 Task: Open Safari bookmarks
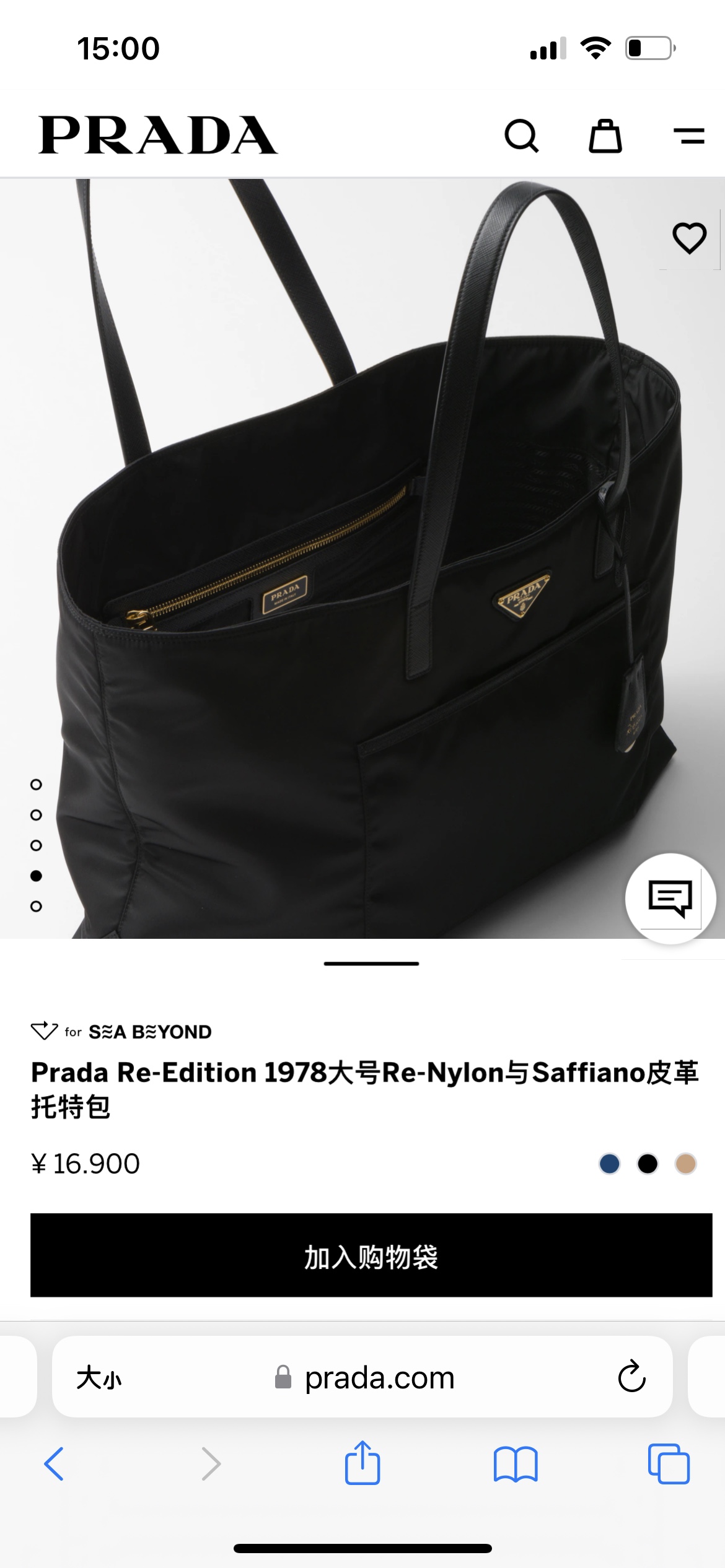click(516, 1464)
